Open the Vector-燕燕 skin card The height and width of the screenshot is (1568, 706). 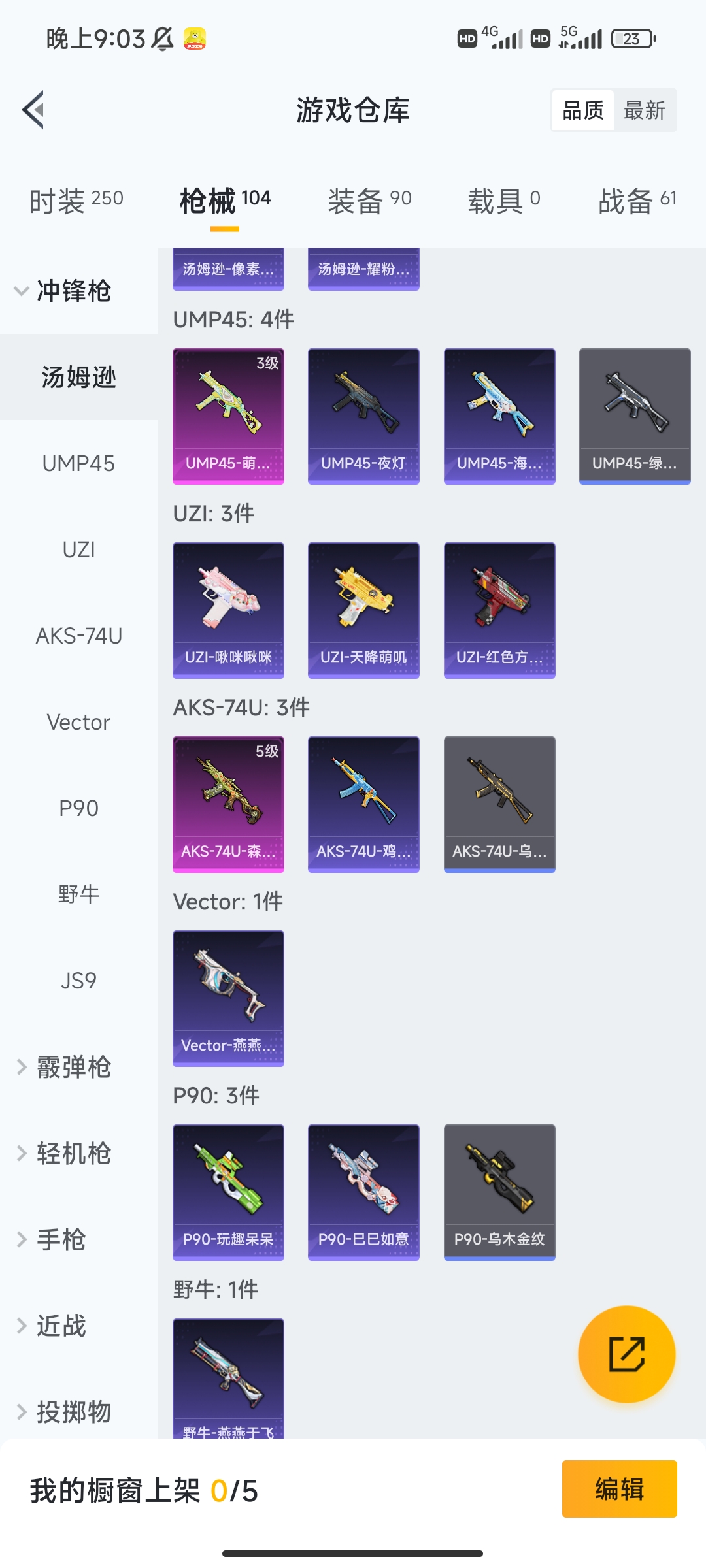[228, 998]
